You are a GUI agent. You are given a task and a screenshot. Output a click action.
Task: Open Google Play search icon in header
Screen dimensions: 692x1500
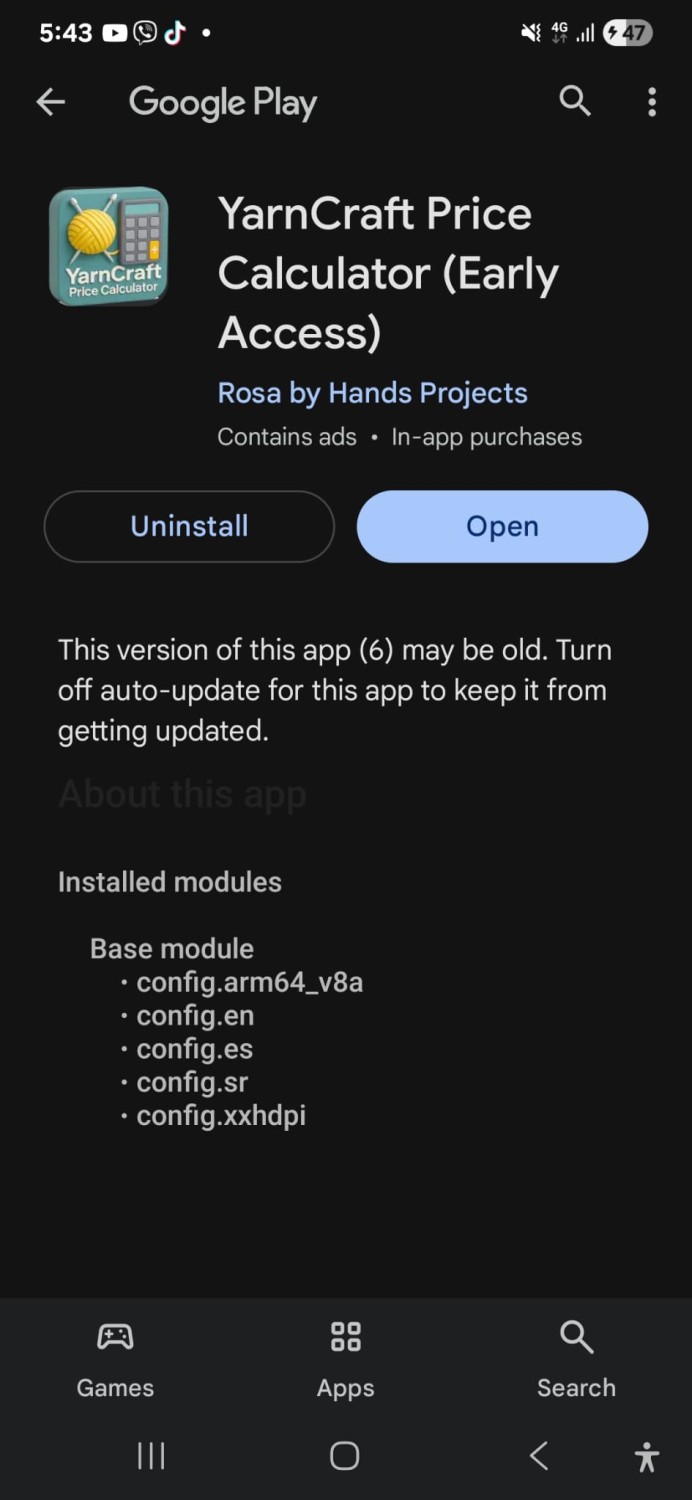(574, 101)
